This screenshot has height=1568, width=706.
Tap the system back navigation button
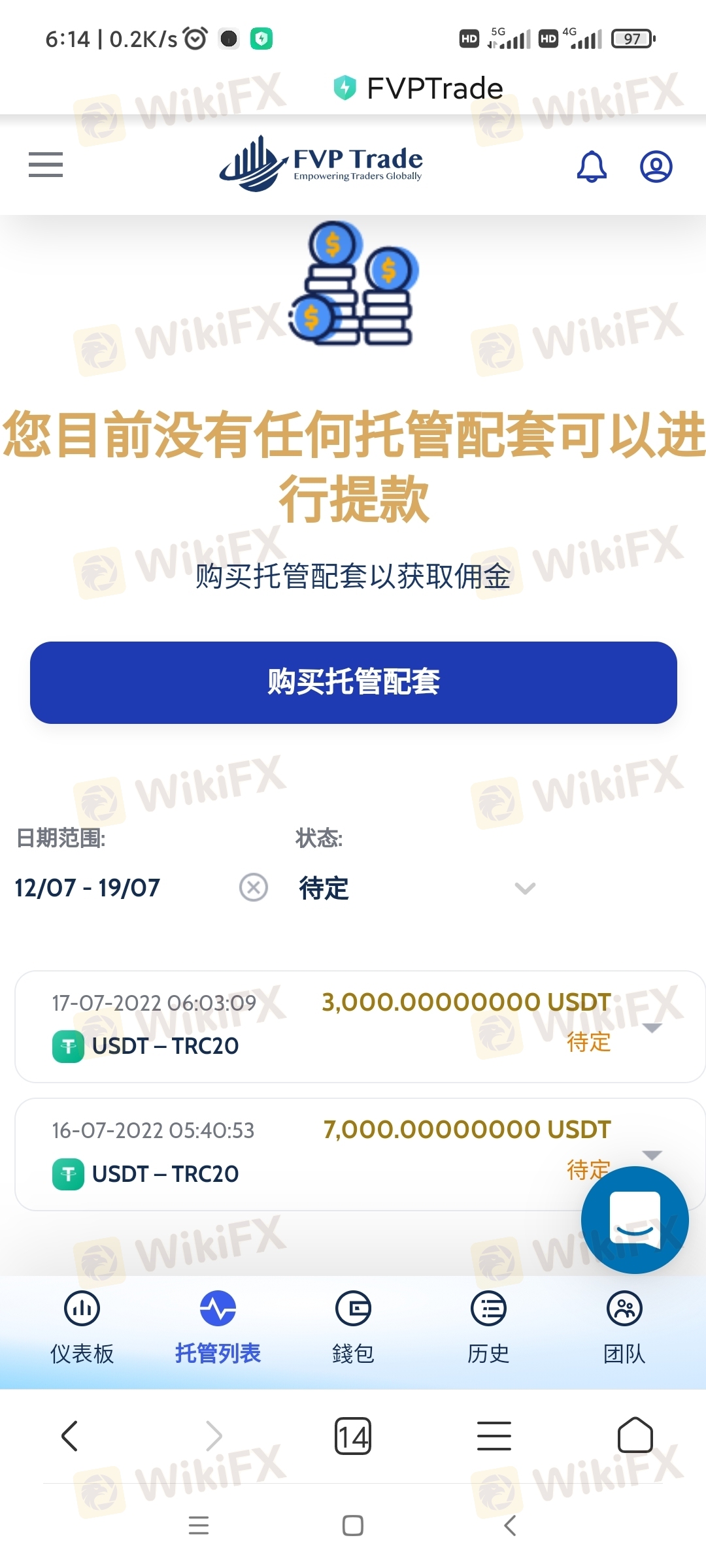(511, 1526)
